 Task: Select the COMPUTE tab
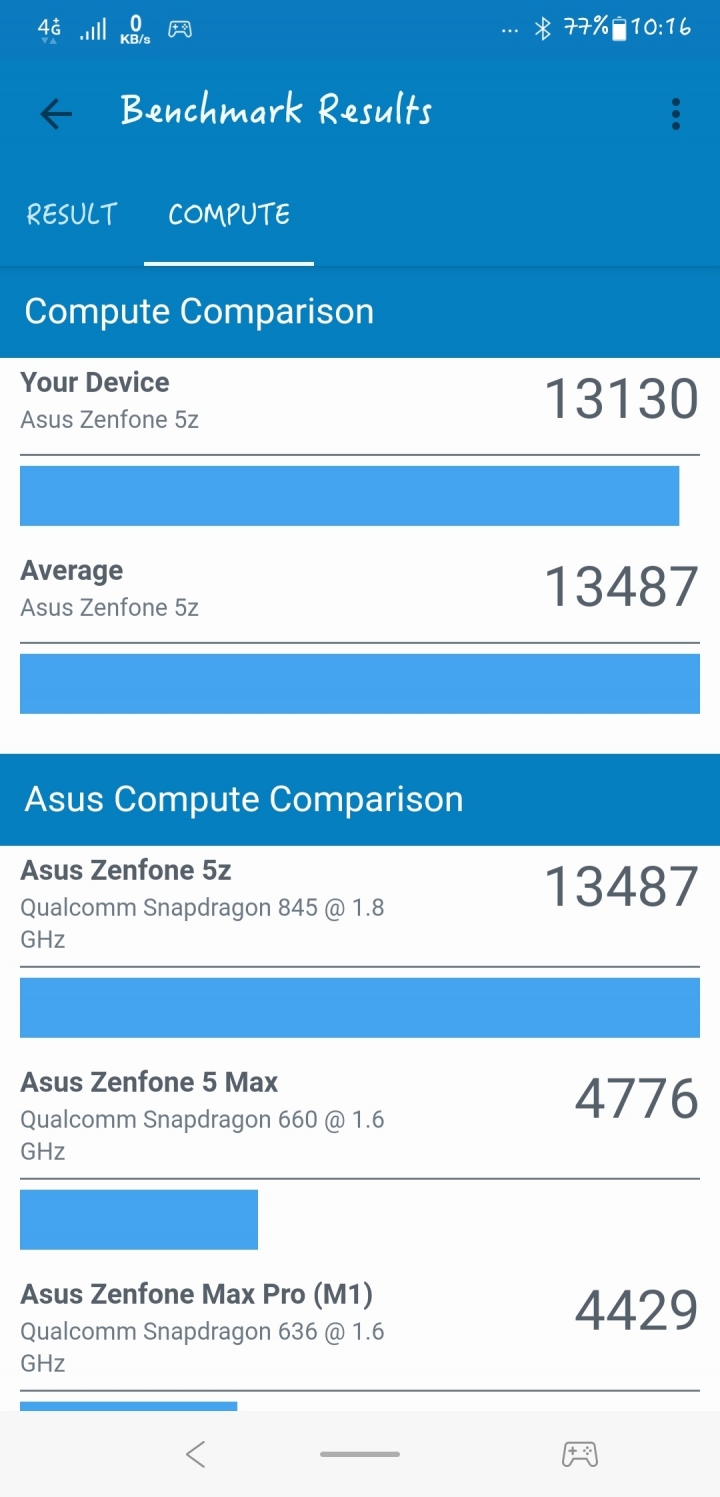point(229,214)
